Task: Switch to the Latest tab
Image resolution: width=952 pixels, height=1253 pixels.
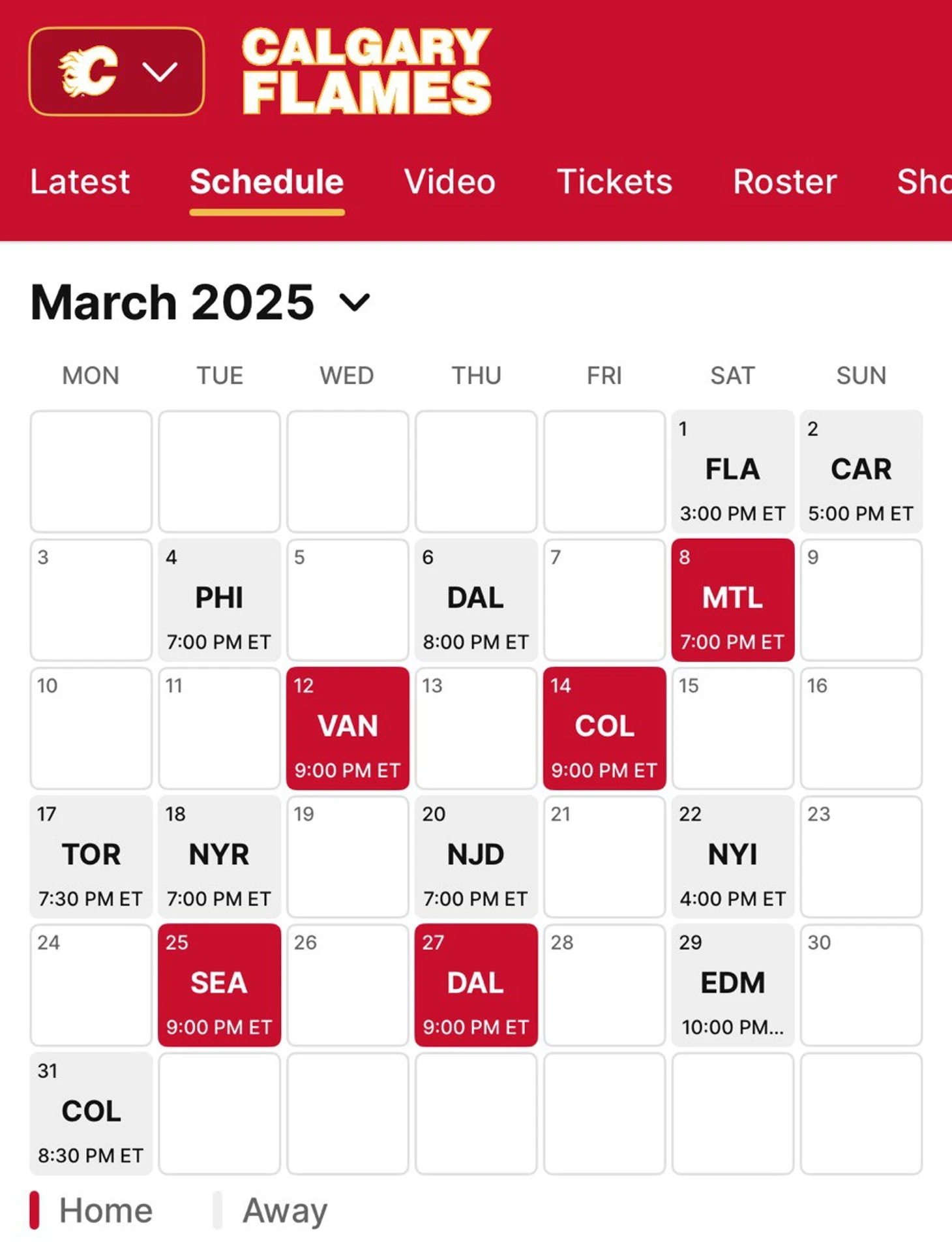Action: tap(80, 181)
